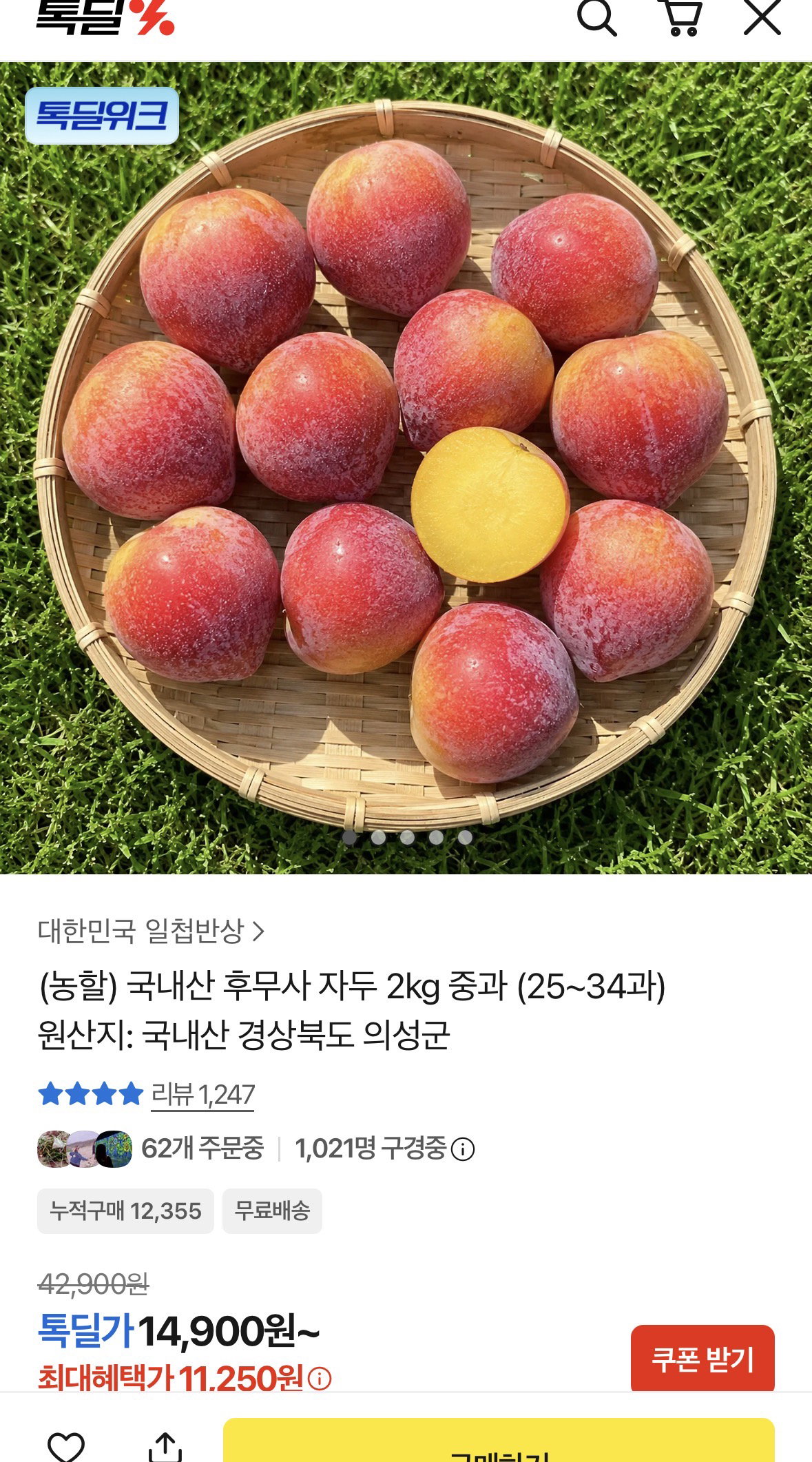
Task: Open the 대한민국 일첩반상 store link
Action: [151, 931]
